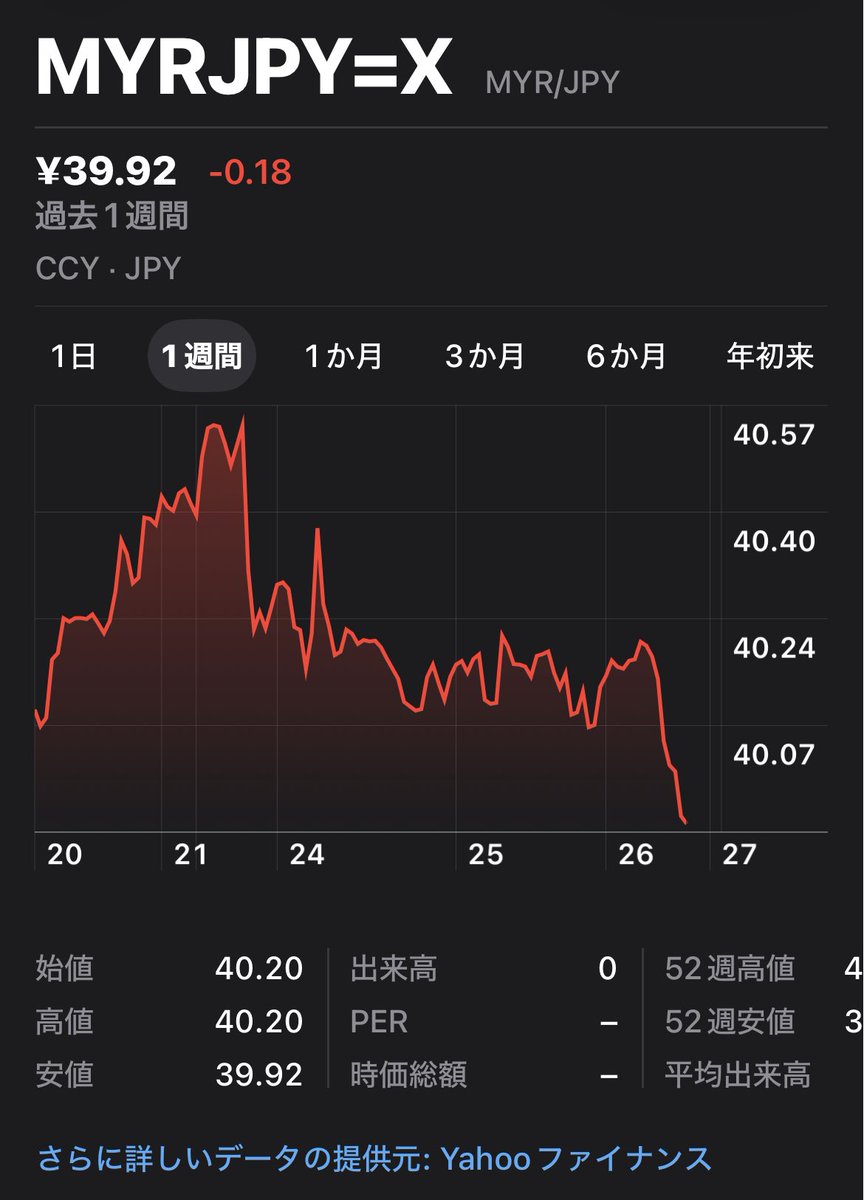864x1200 pixels.
Task: Select 年初来 year-to-date range
Action: coord(770,356)
